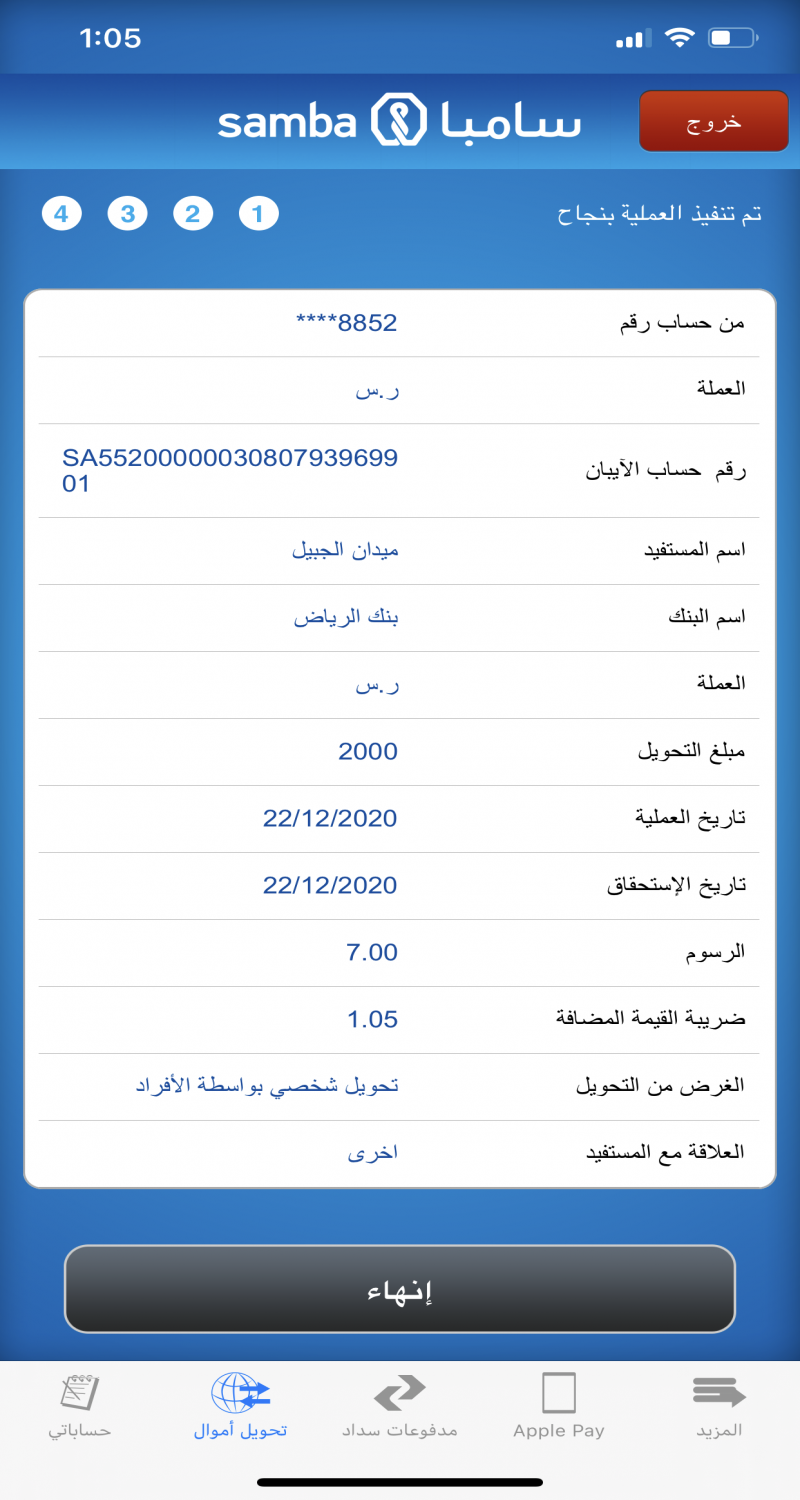Go to مدفوعات سداد tab
Viewport: 800px width, 1500px height.
tap(399, 1405)
